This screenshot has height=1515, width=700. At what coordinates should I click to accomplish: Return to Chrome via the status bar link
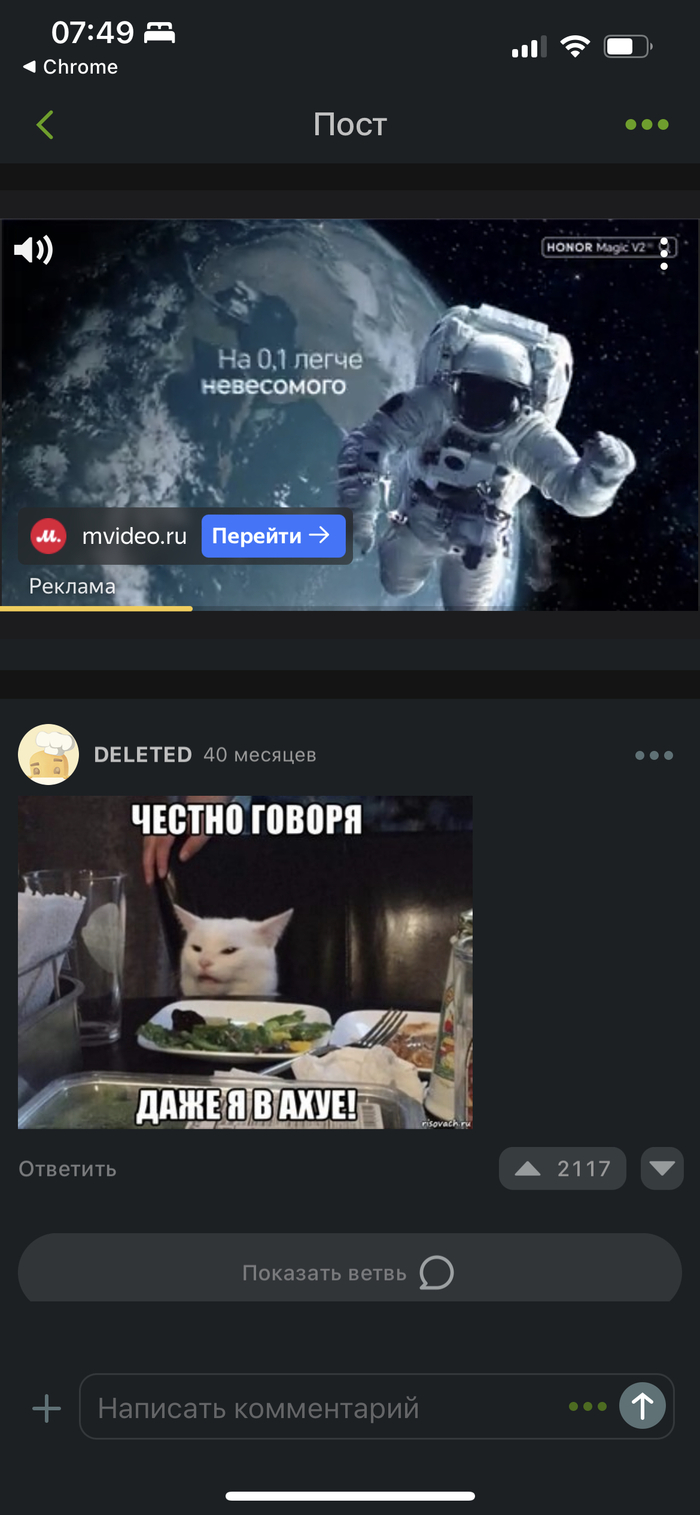(70, 67)
